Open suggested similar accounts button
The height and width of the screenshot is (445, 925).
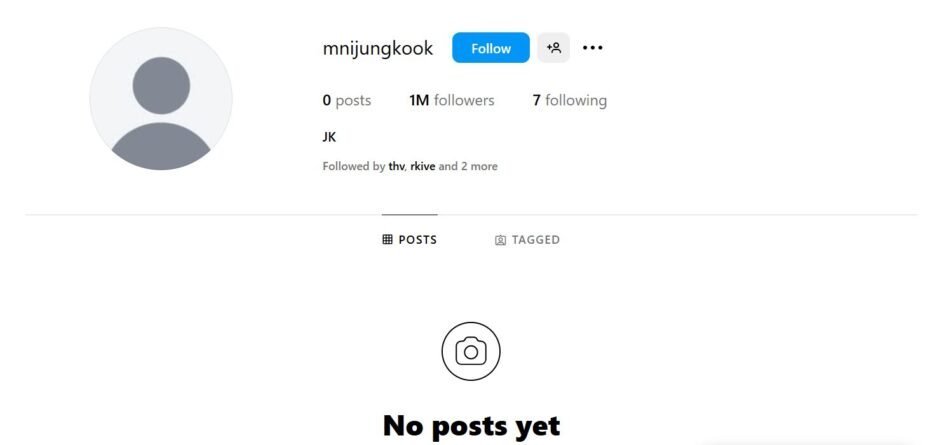(553, 48)
